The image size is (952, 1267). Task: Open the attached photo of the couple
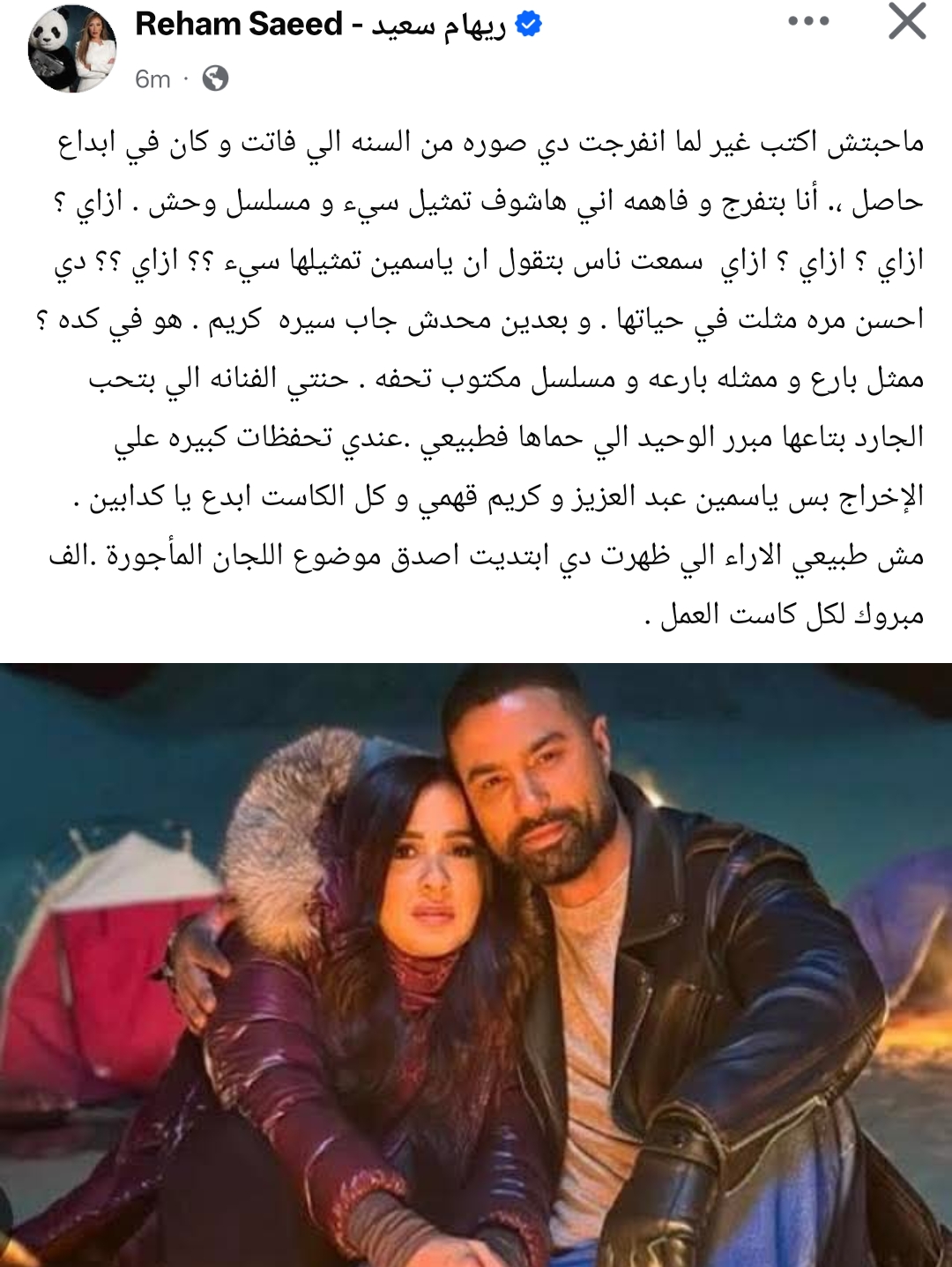coord(476,965)
